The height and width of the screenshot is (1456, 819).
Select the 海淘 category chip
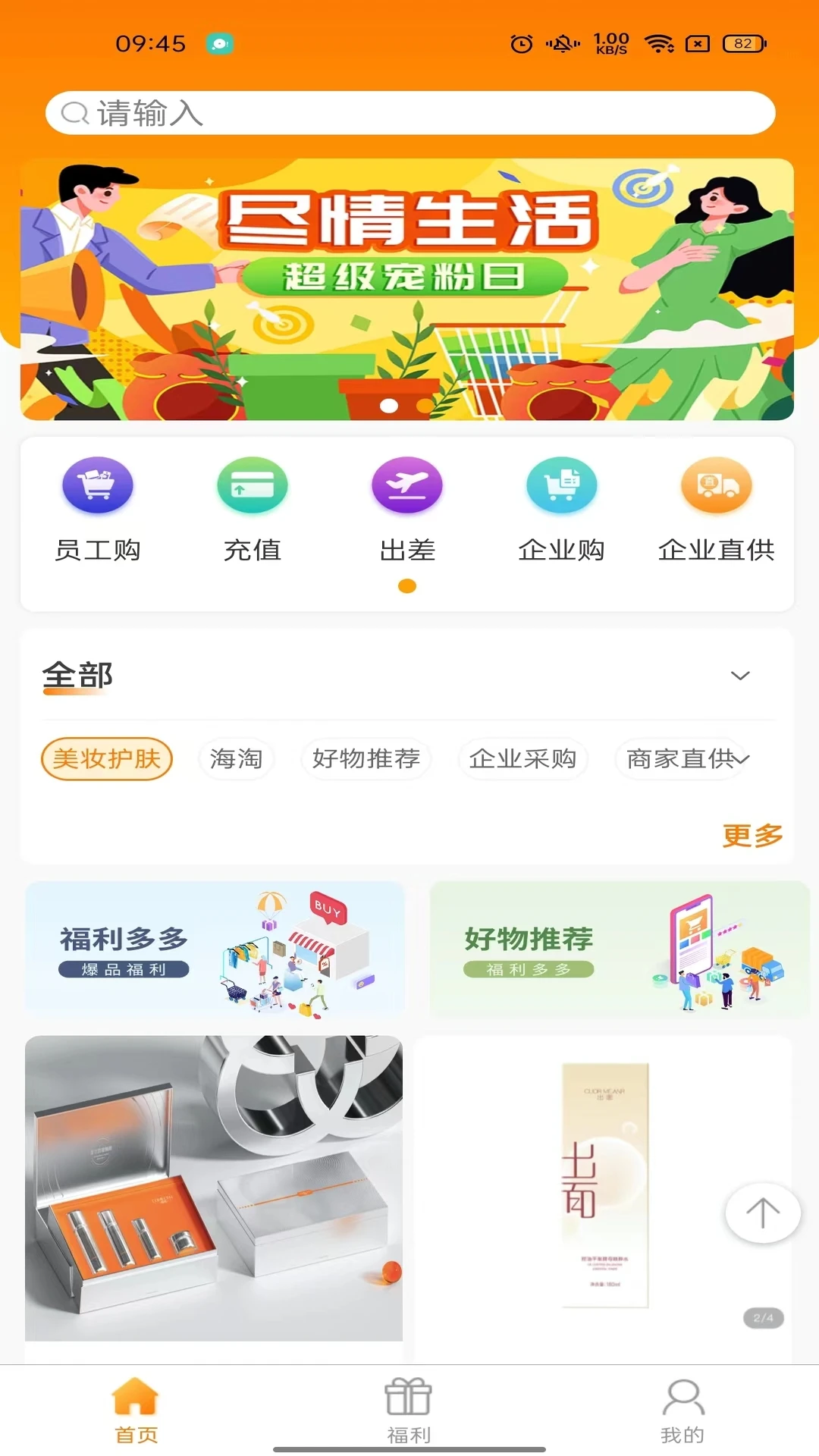(x=236, y=758)
